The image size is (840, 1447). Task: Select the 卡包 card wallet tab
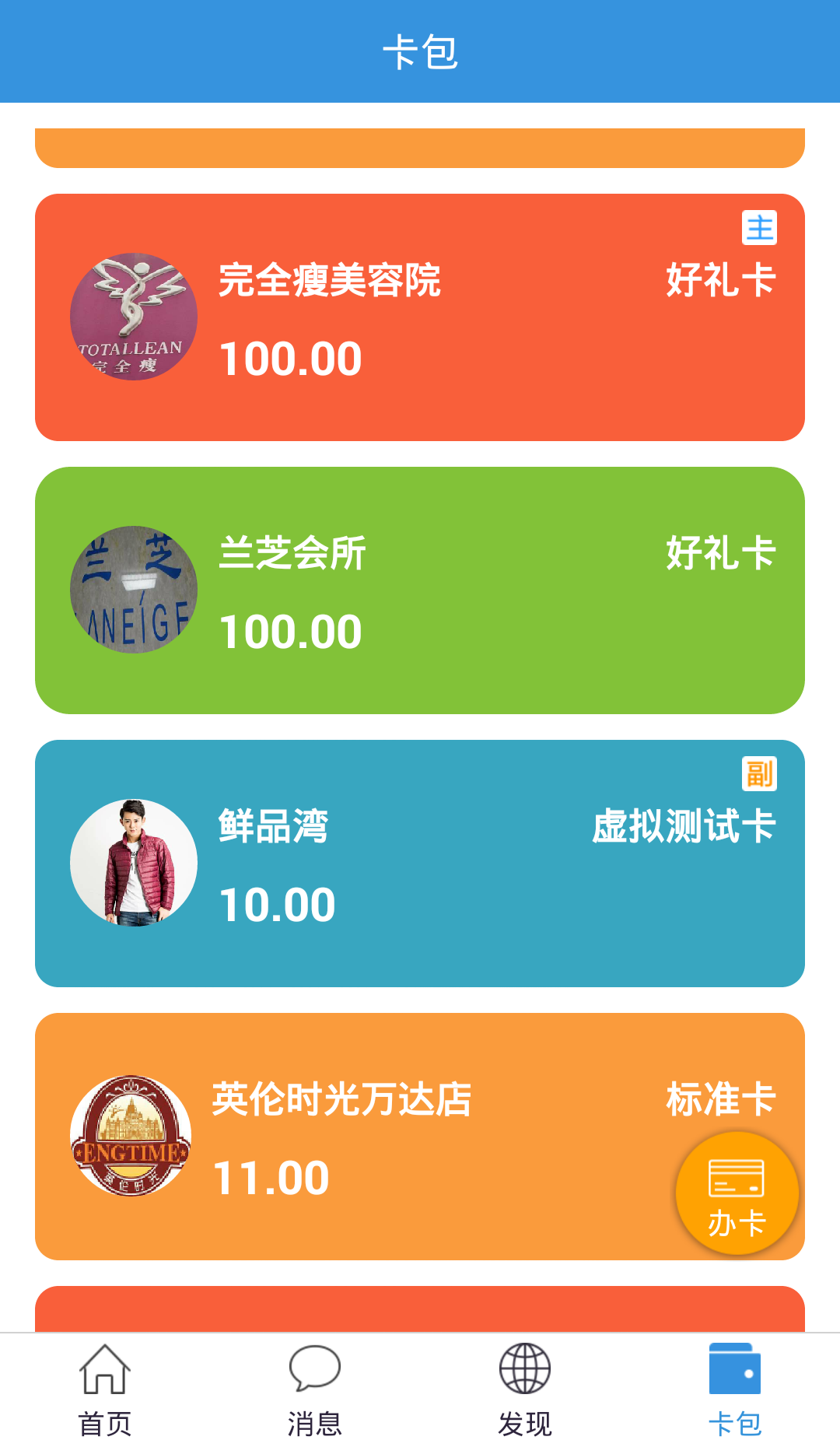pos(735,1389)
